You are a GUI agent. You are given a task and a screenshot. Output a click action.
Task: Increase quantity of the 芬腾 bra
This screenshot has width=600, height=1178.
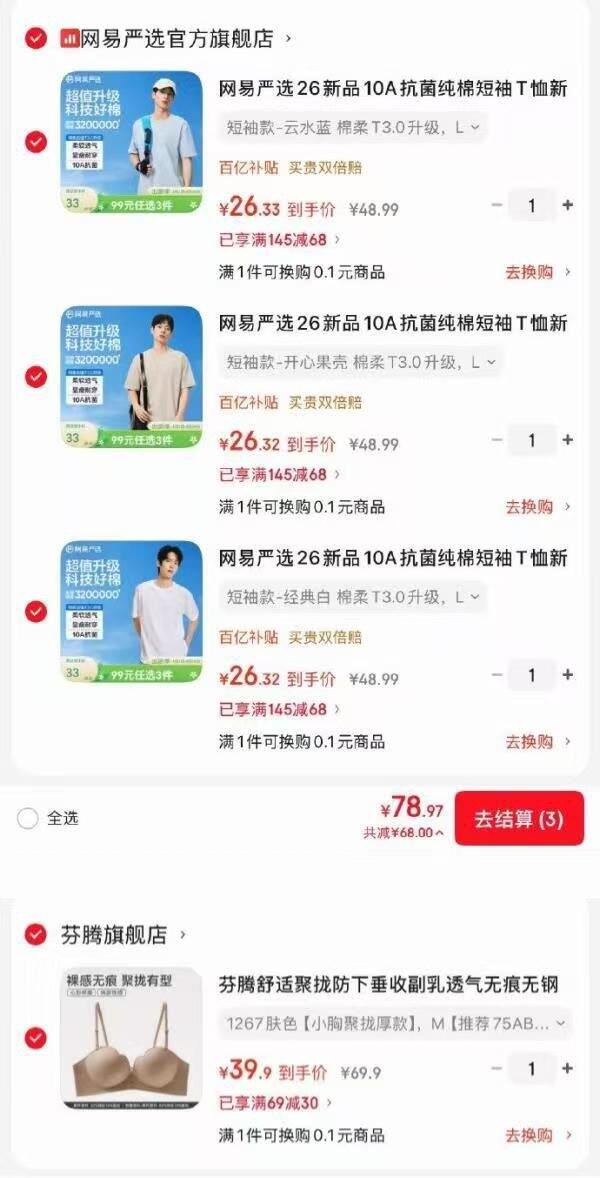pyautogui.click(x=567, y=1069)
